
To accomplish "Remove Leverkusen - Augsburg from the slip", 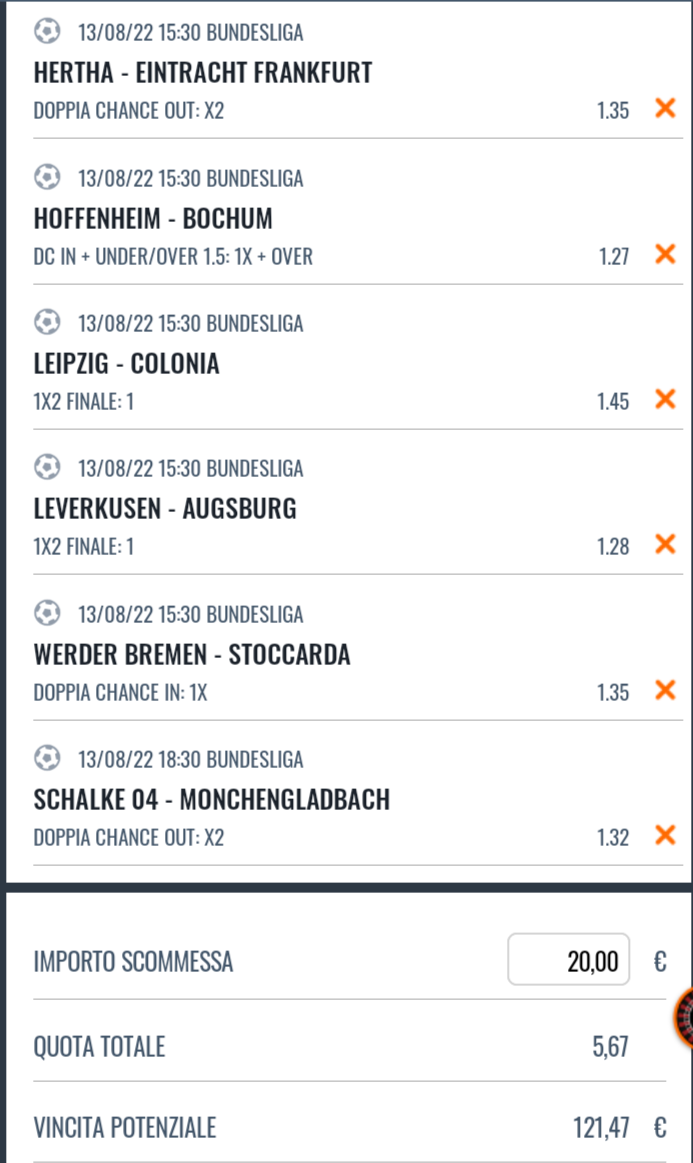I will tap(665, 544).
